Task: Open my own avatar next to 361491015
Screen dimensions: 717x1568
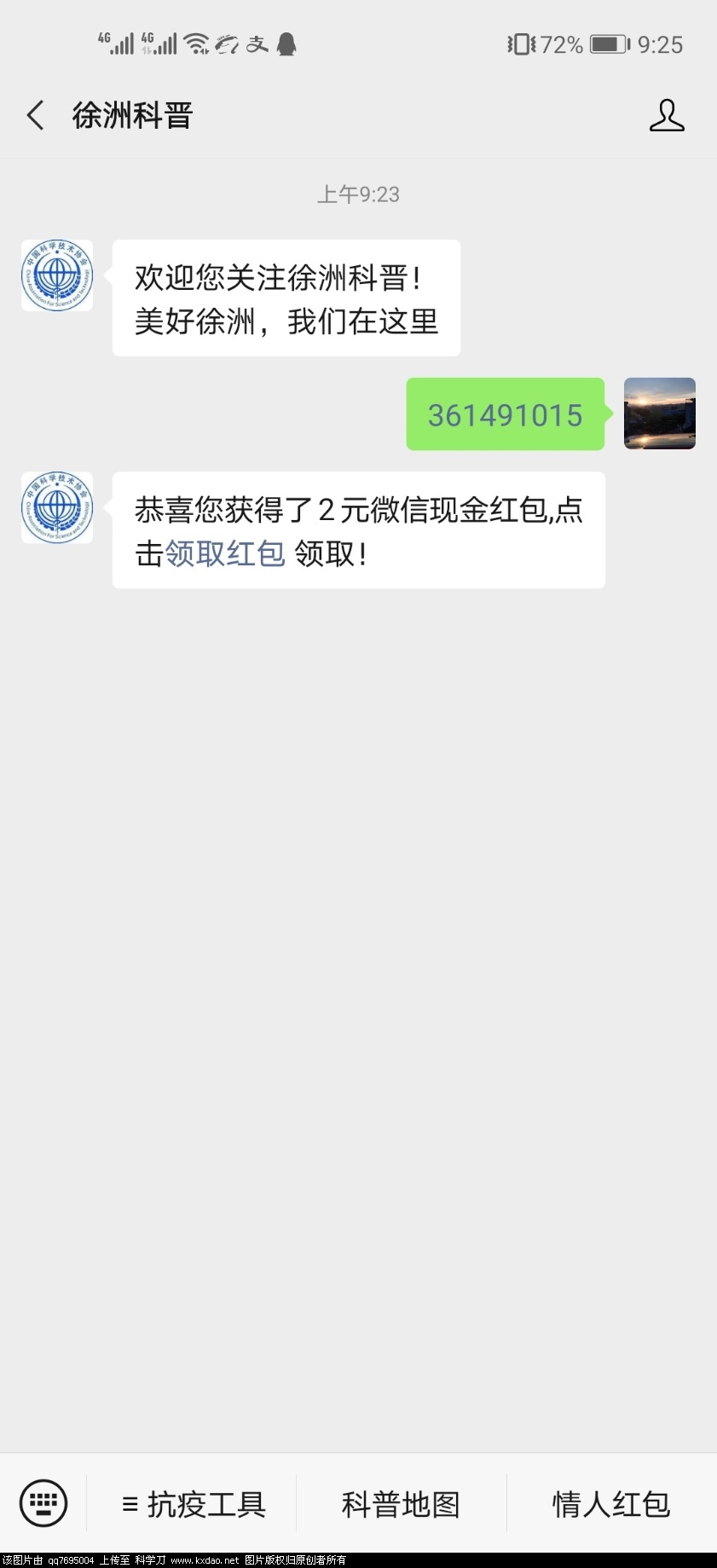Action: click(659, 414)
